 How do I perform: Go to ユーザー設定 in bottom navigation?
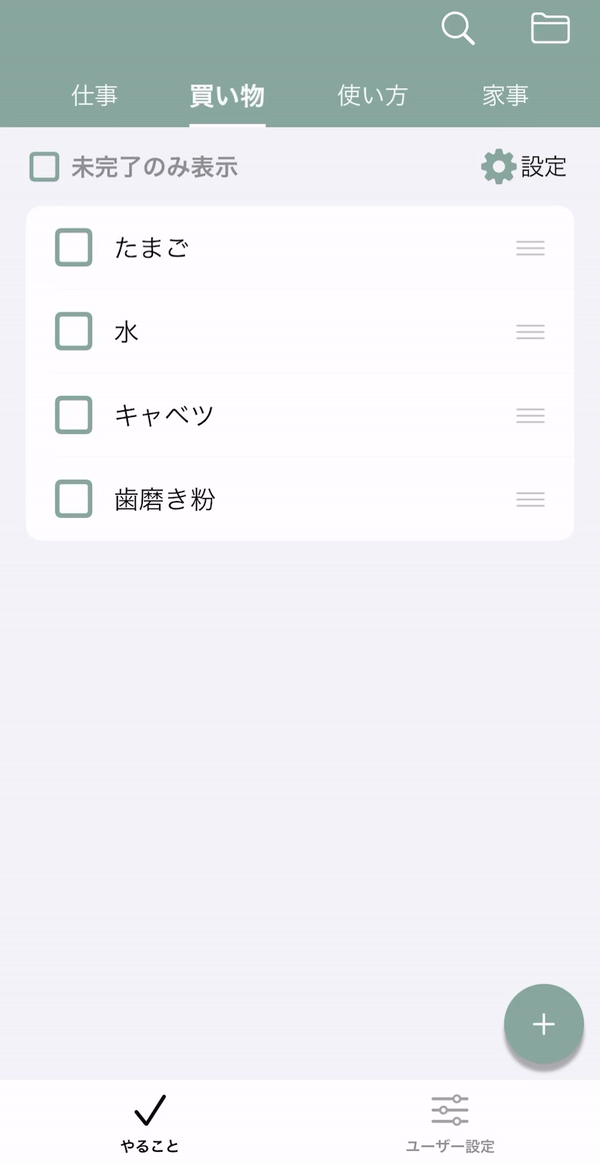(x=450, y=1123)
